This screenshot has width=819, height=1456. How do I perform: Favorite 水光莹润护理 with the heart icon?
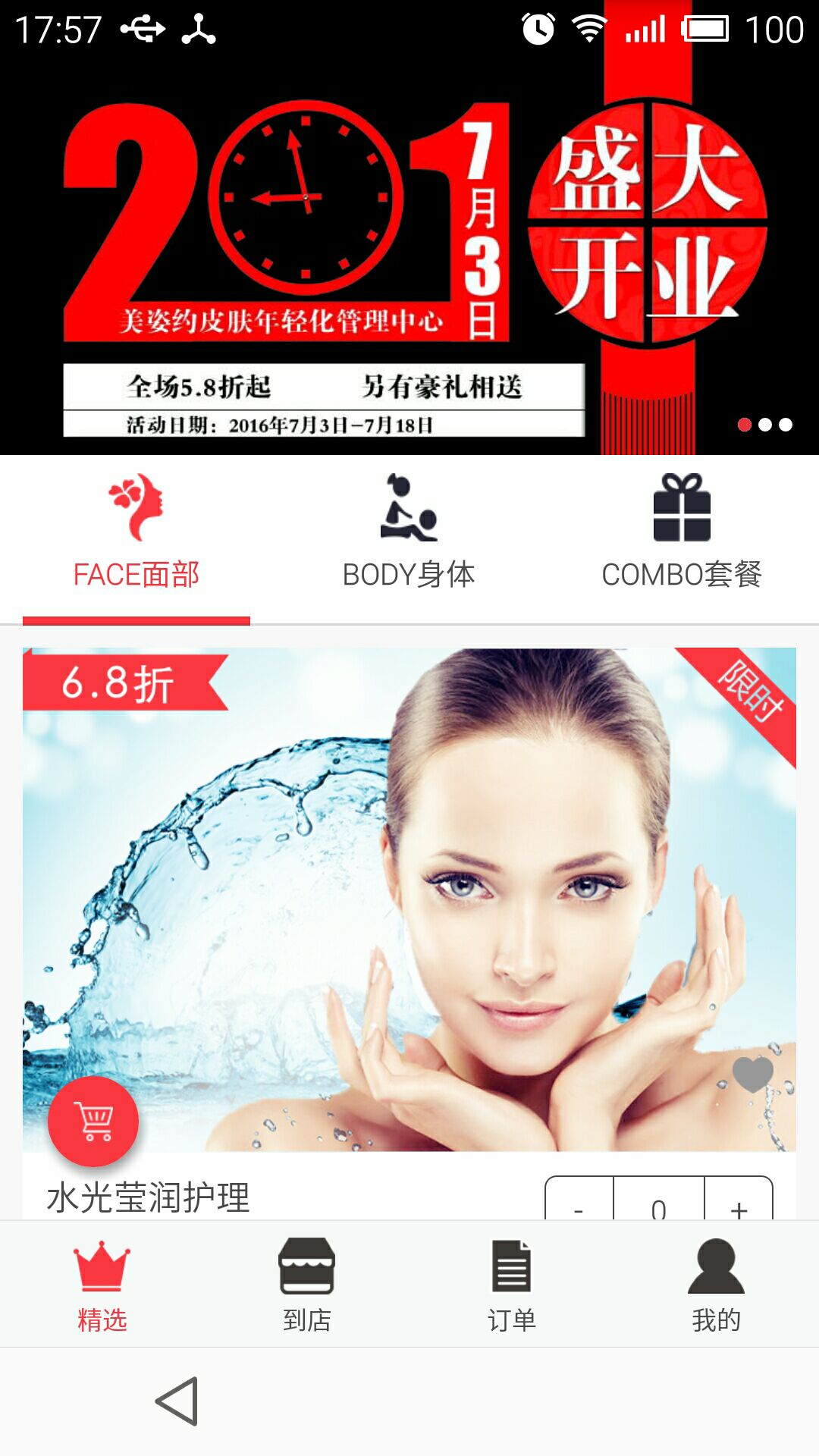tap(752, 1074)
